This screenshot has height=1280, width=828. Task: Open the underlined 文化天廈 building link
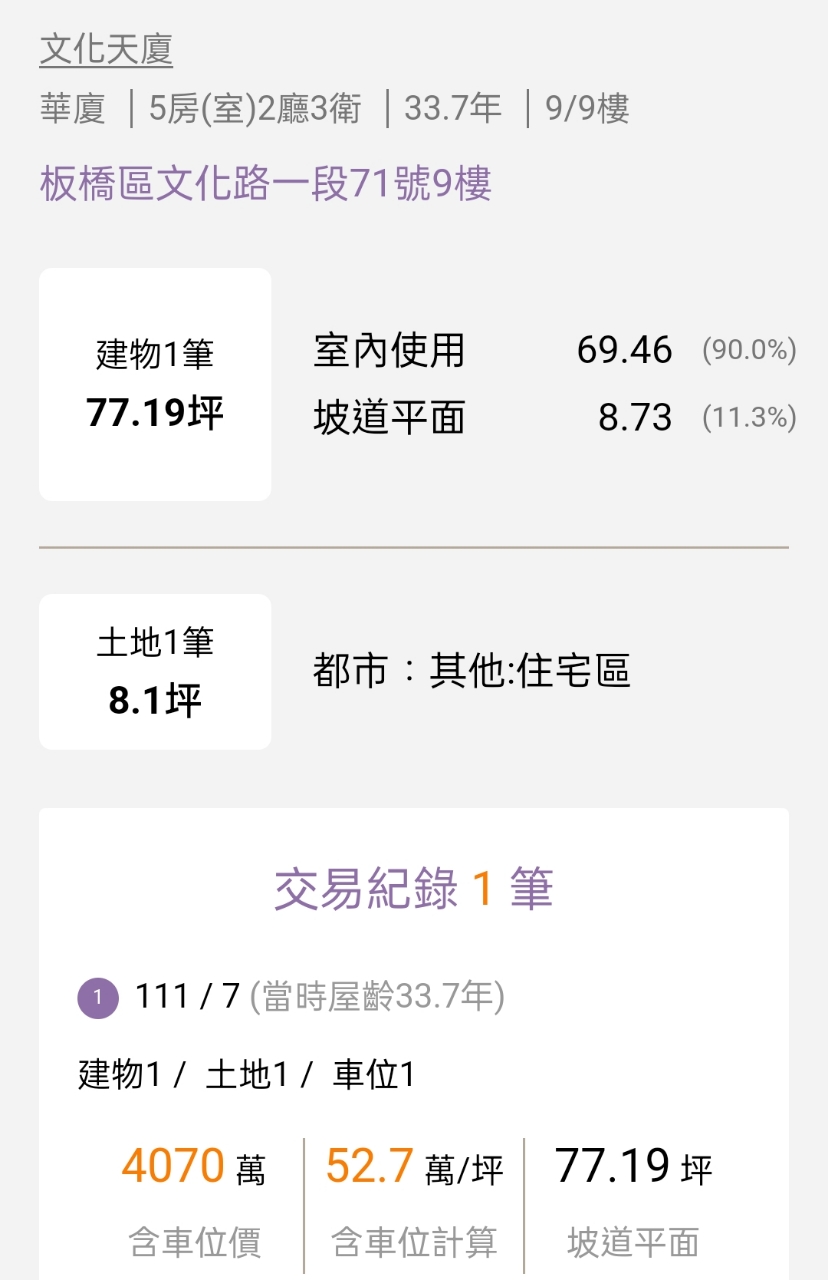(x=106, y=49)
